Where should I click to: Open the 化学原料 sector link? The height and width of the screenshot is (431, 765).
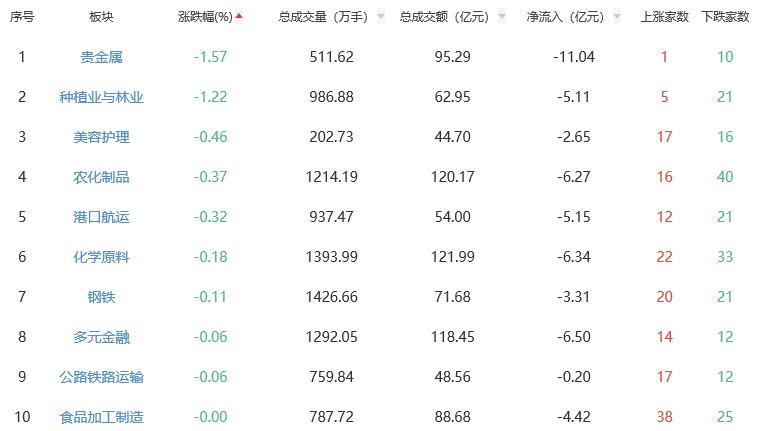[x=101, y=257]
